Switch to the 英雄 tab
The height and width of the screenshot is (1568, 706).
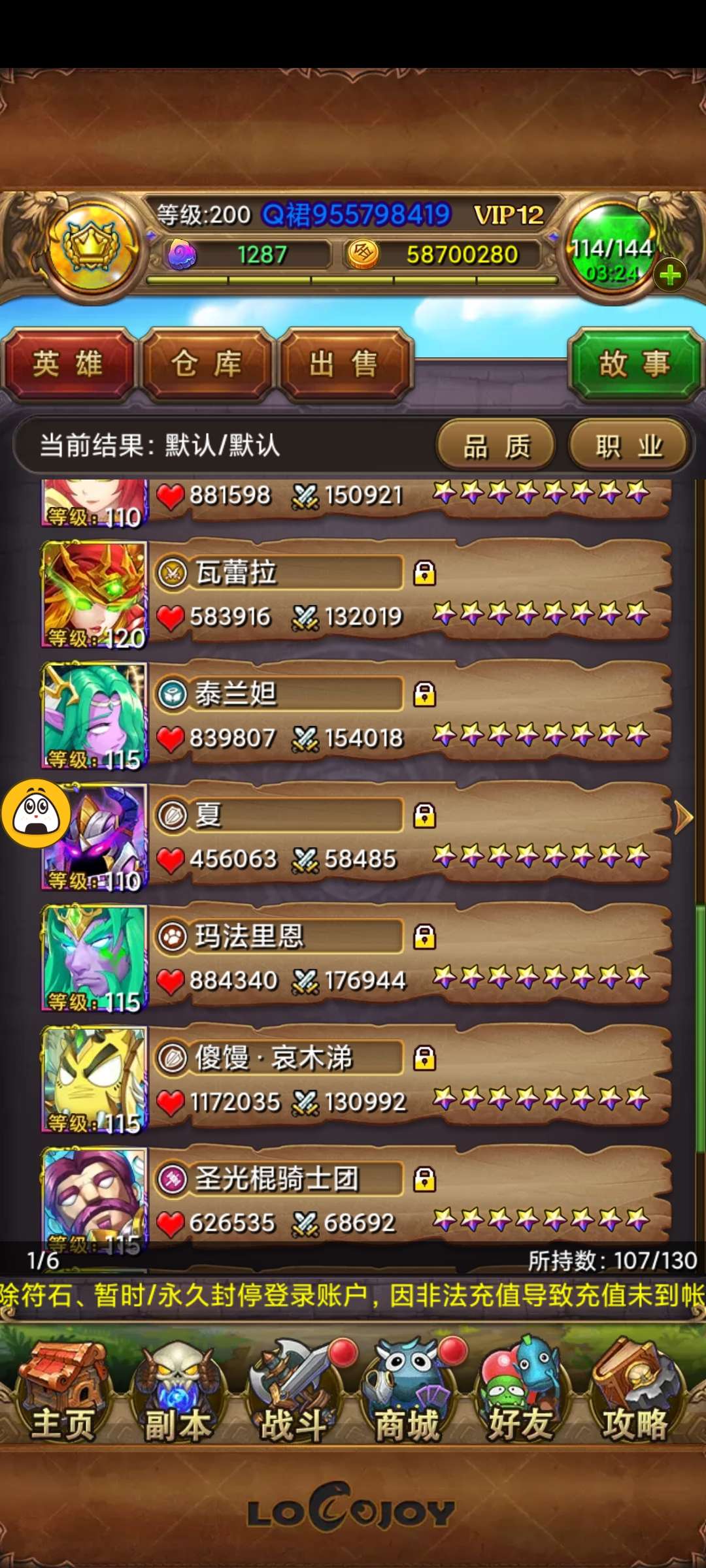[68, 365]
